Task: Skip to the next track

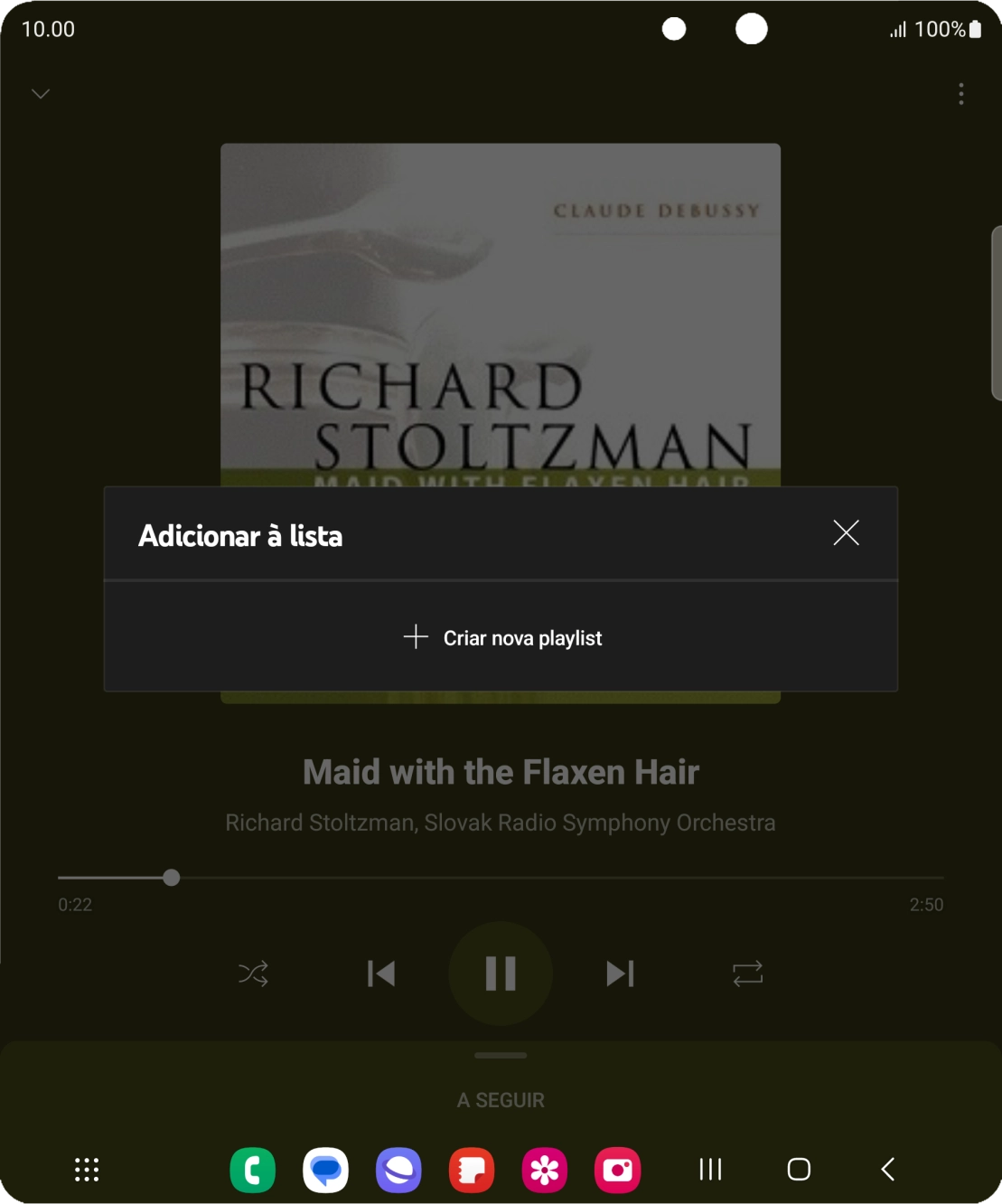Action: point(620,974)
